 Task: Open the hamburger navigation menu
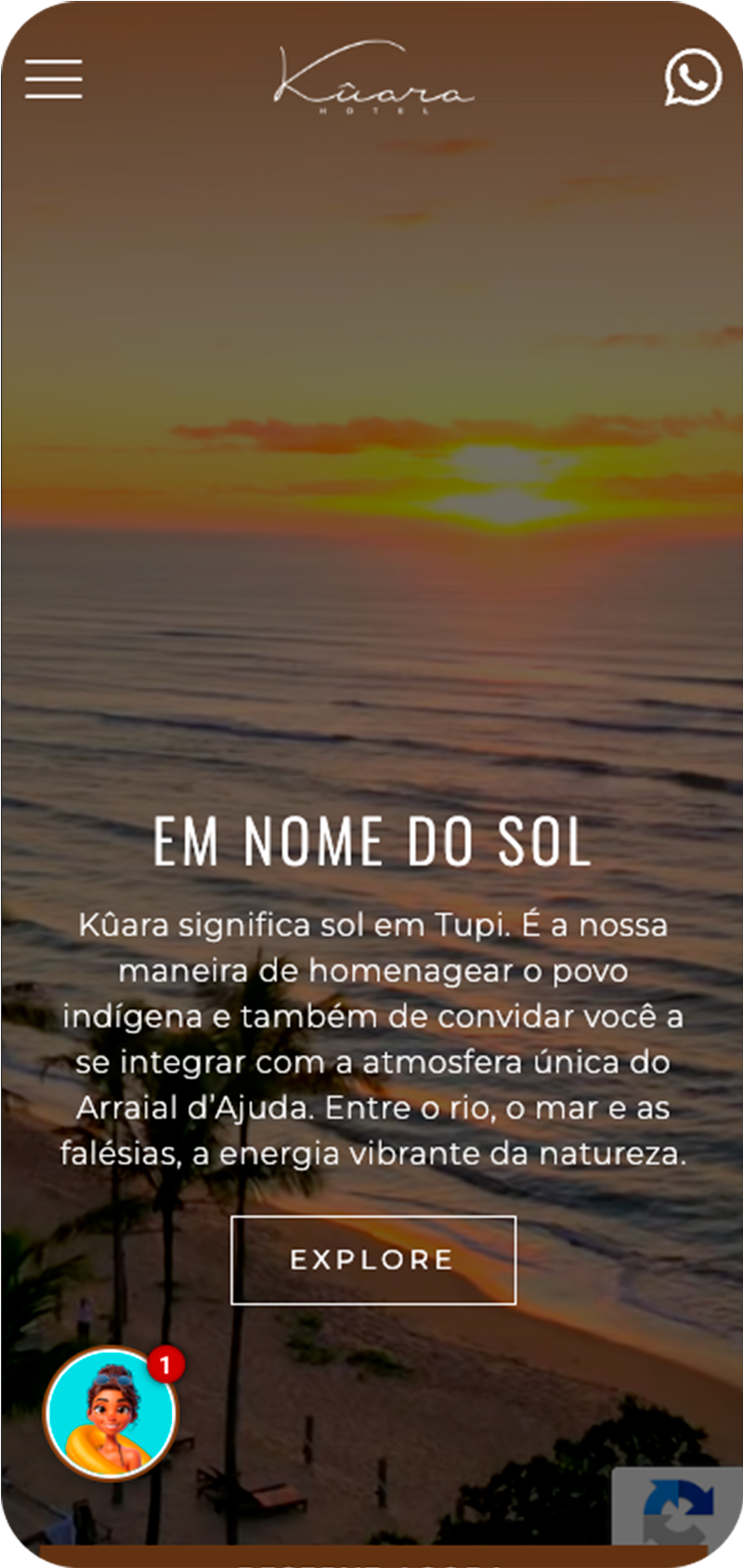point(54,78)
